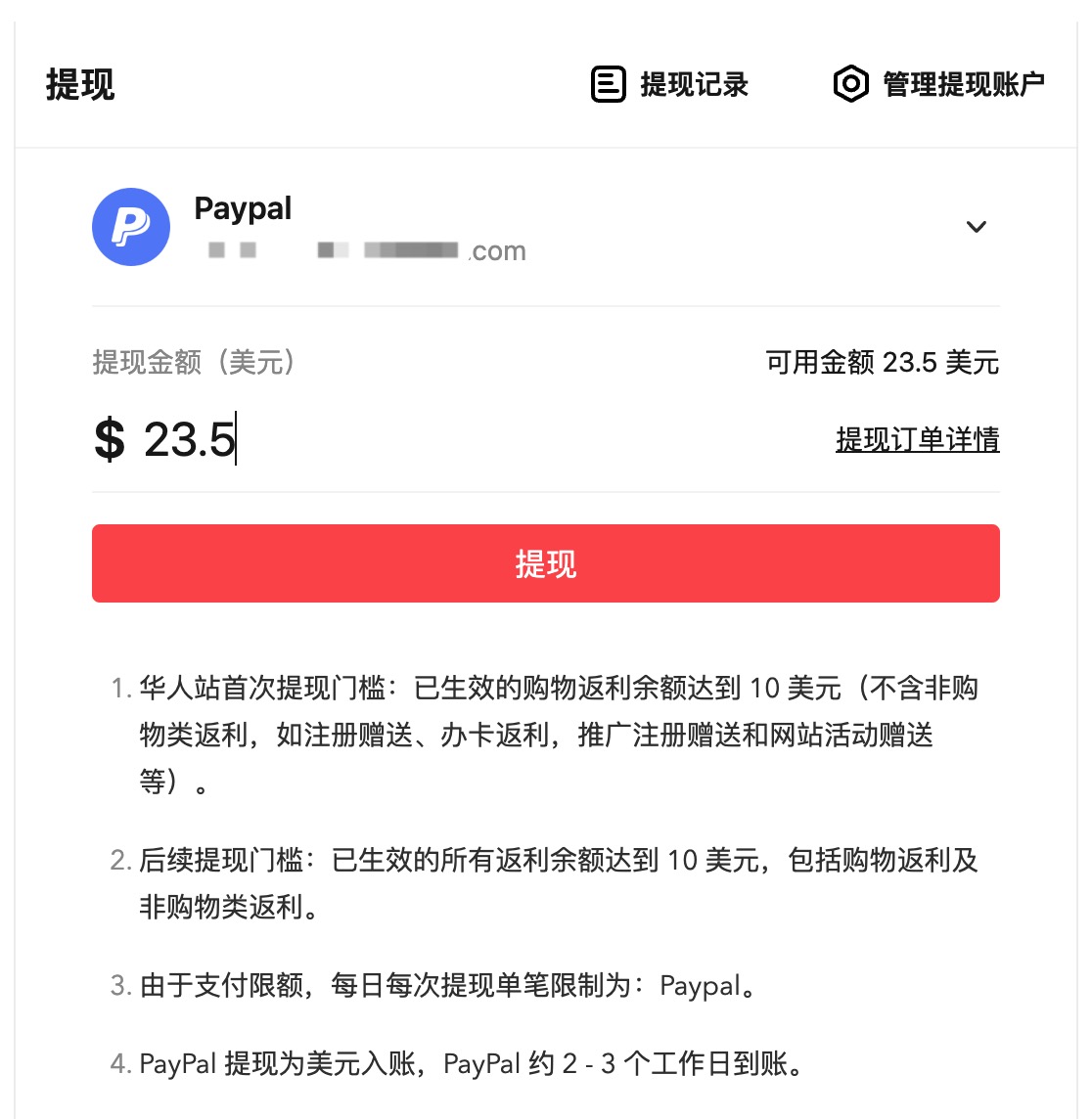The height and width of the screenshot is (1119, 1092).
Task: Click the 提现 page title
Action: coord(79,84)
